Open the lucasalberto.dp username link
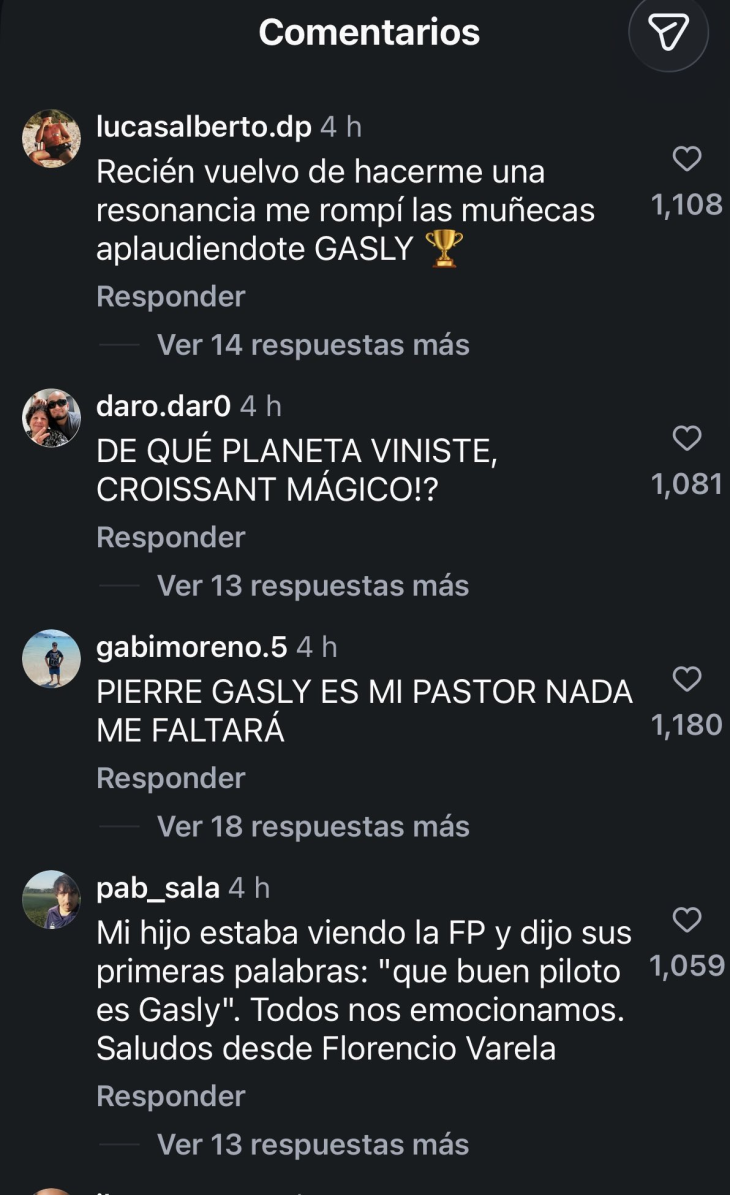 click(204, 127)
